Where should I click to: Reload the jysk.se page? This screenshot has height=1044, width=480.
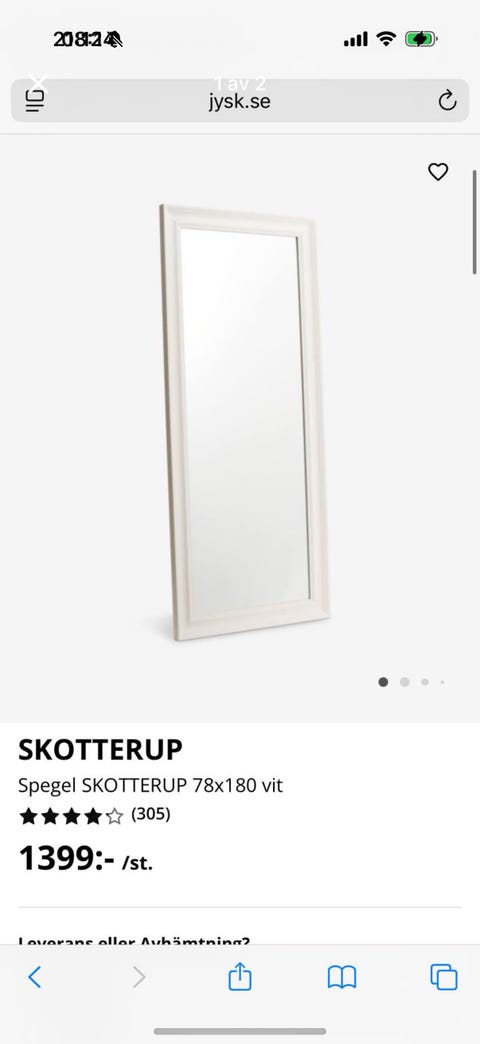tap(447, 101)
